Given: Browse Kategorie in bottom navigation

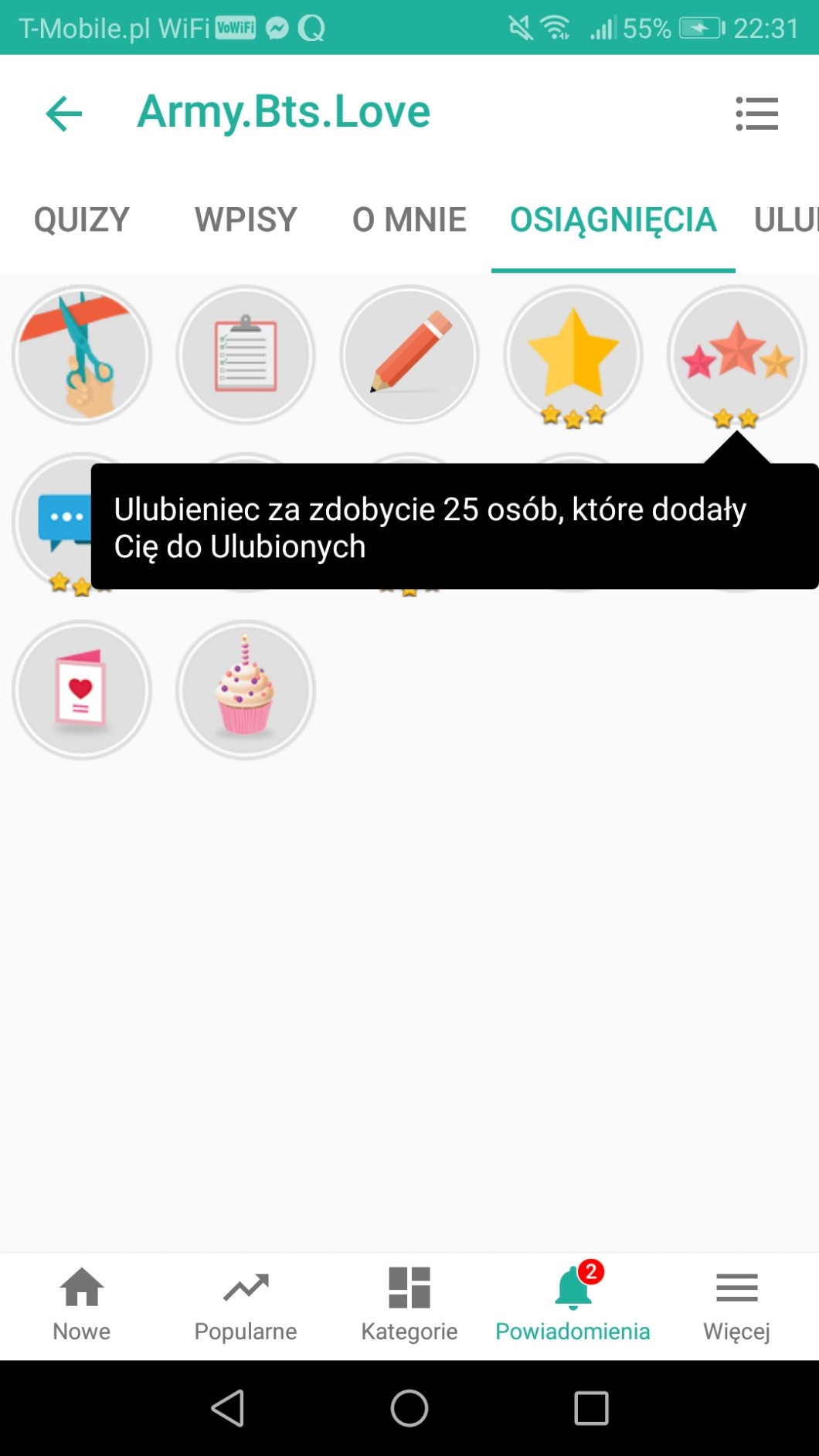Looking at the screenshot, I should coord(409,1305).
